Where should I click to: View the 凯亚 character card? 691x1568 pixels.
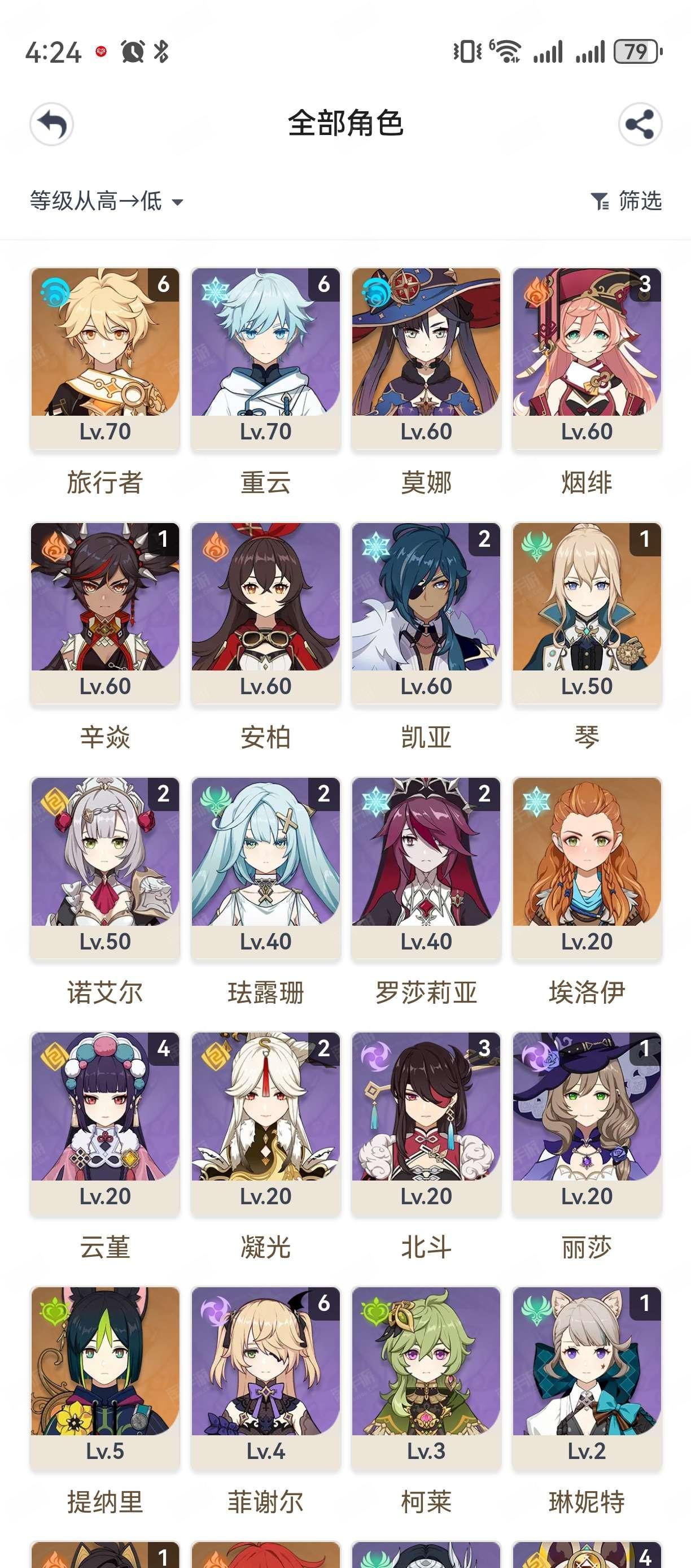click(x=426, y=613)
